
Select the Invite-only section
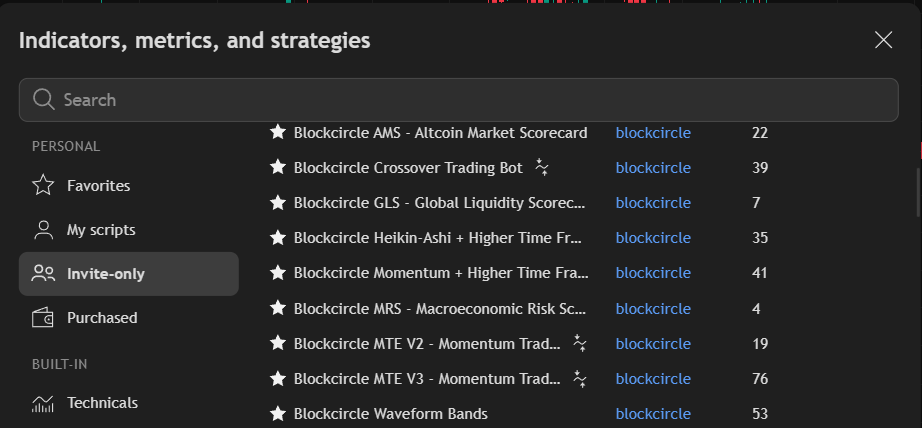point(105,274)
